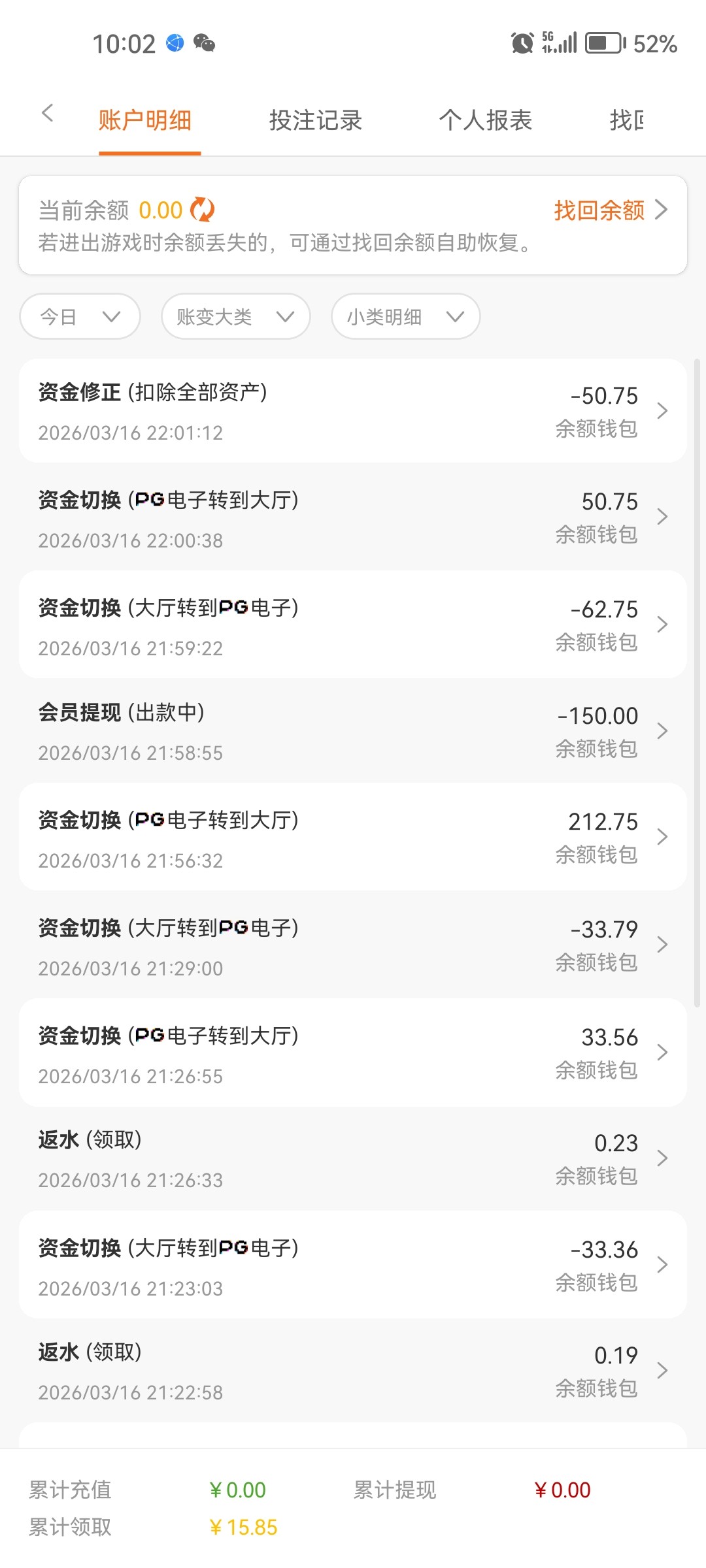Open the 今日 date filter dropdown
Viewport: 706px width, 1568px height.
tap(78, 316)
